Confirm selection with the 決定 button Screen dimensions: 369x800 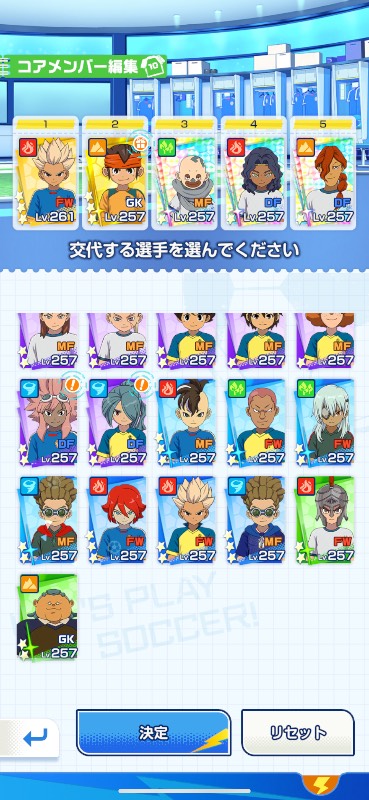(x=154, y=733)
